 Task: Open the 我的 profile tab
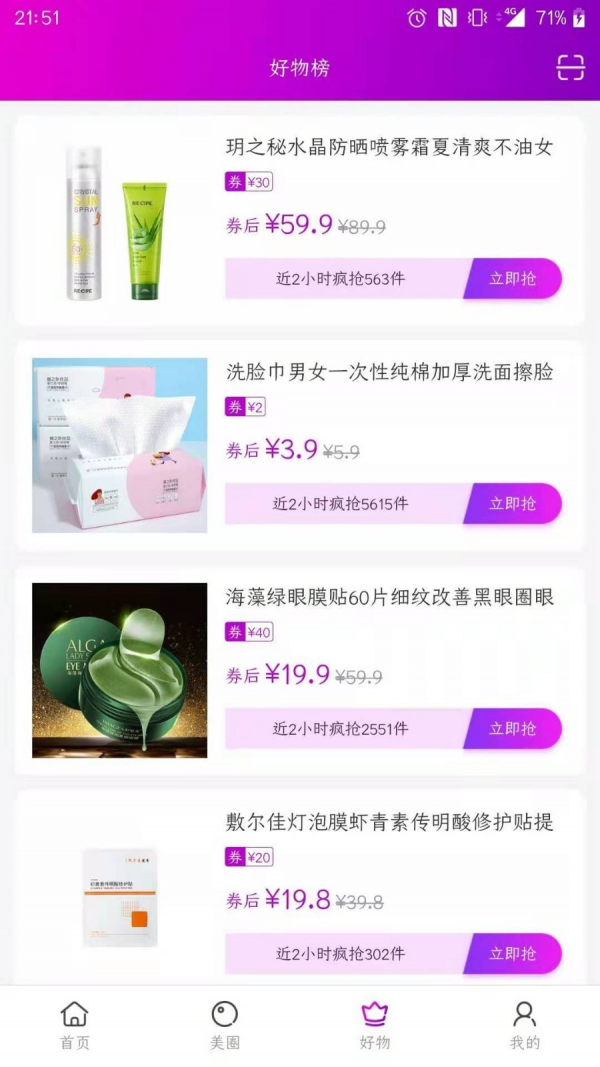525,1026
